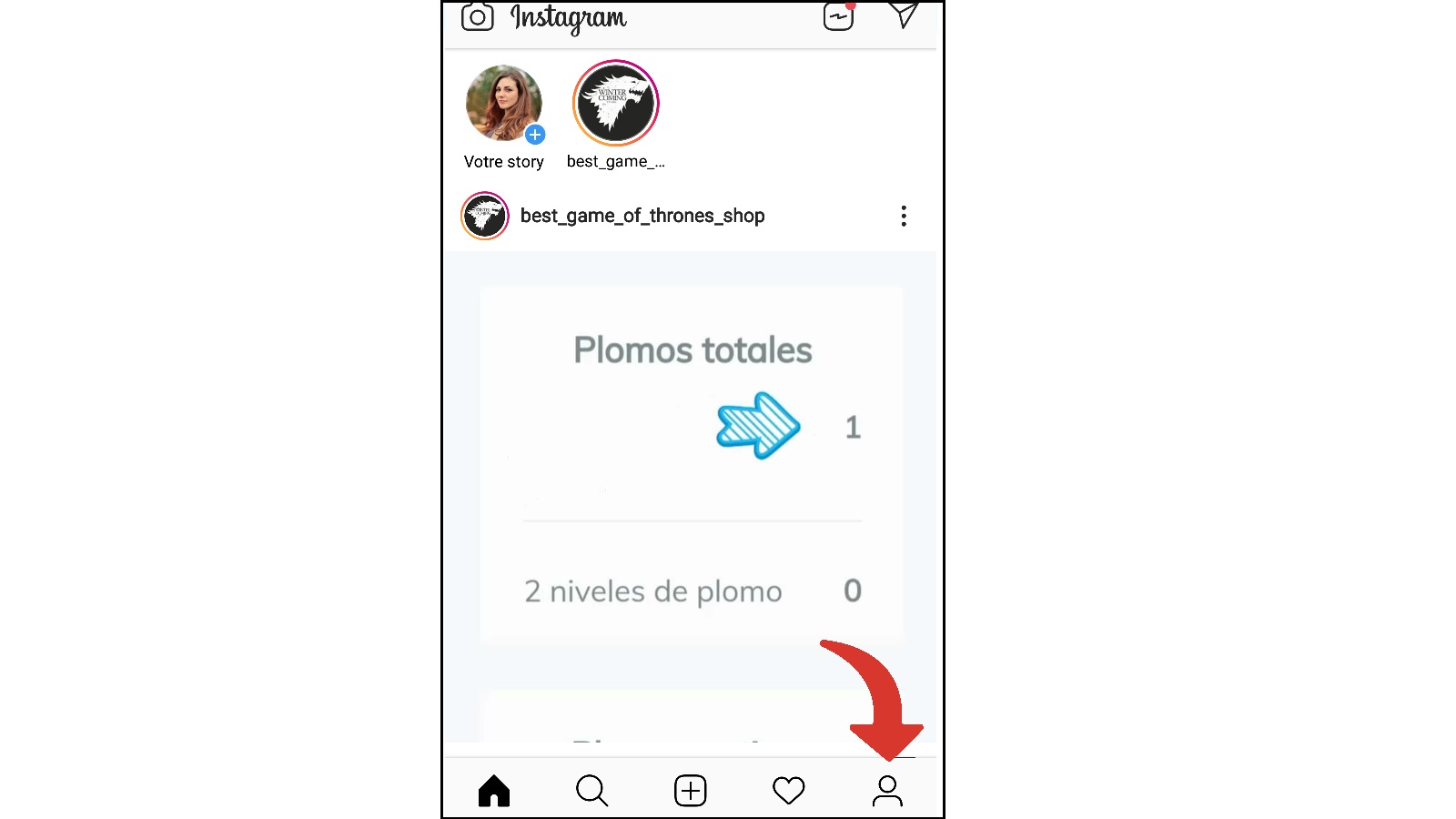Open the camera icon in the header
This screenshot has height=819, width=1456.
(x=477, y=17)
